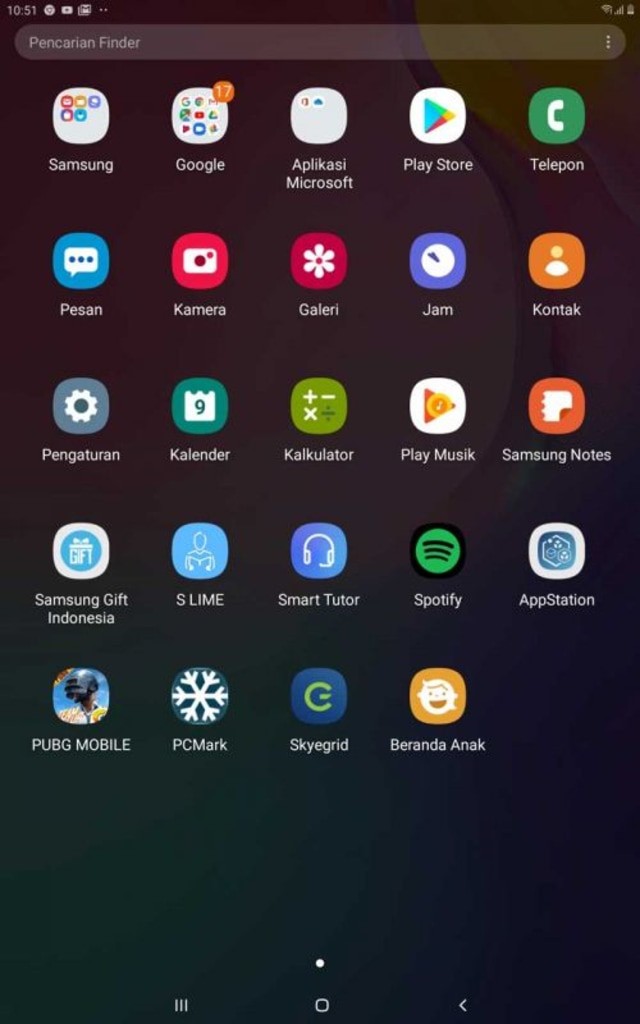Tap the home button in navigation bar
The image size is (640, 1024).
pos(321,1005)
